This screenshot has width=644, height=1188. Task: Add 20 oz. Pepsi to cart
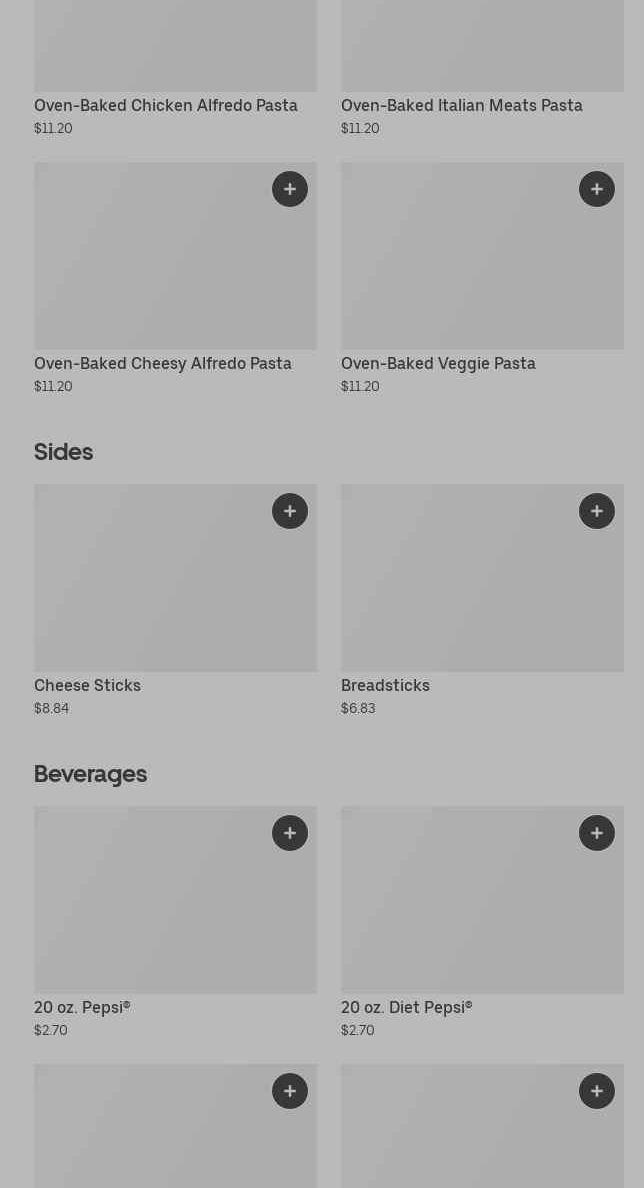pyautogui.click(x=290, y=833)
